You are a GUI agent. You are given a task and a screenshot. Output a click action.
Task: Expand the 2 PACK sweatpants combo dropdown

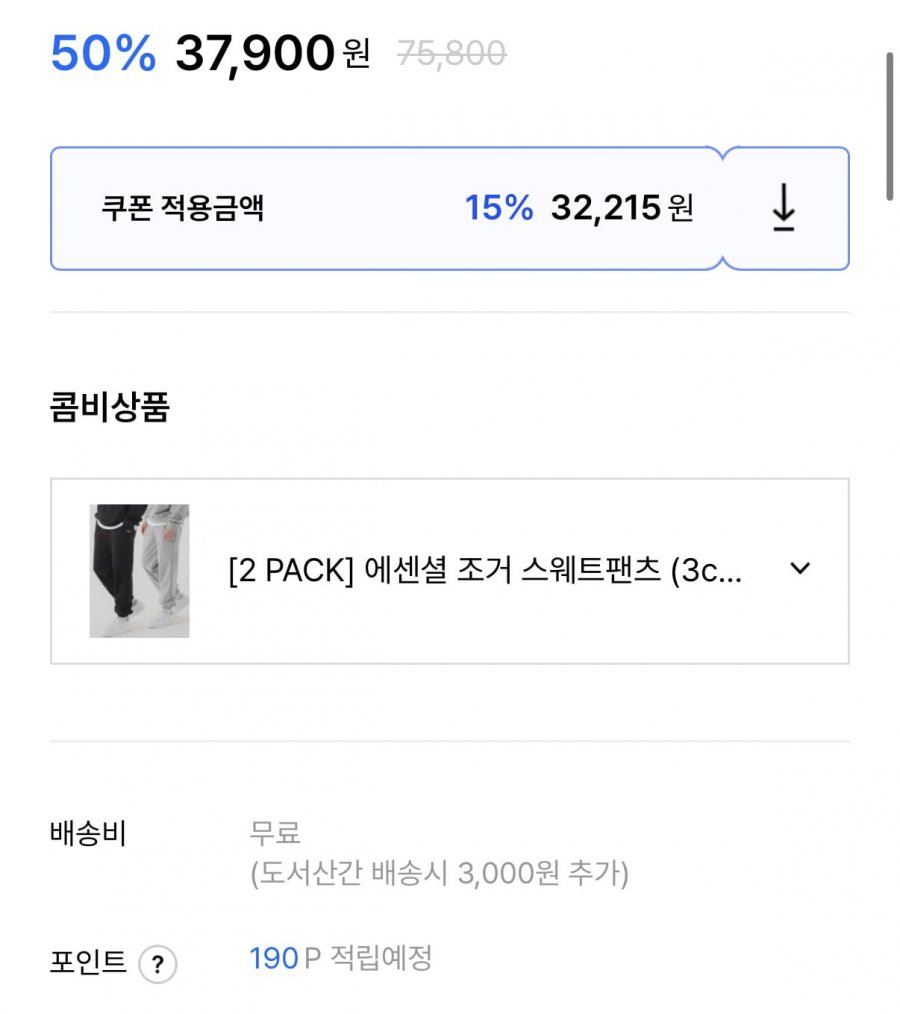799,569
